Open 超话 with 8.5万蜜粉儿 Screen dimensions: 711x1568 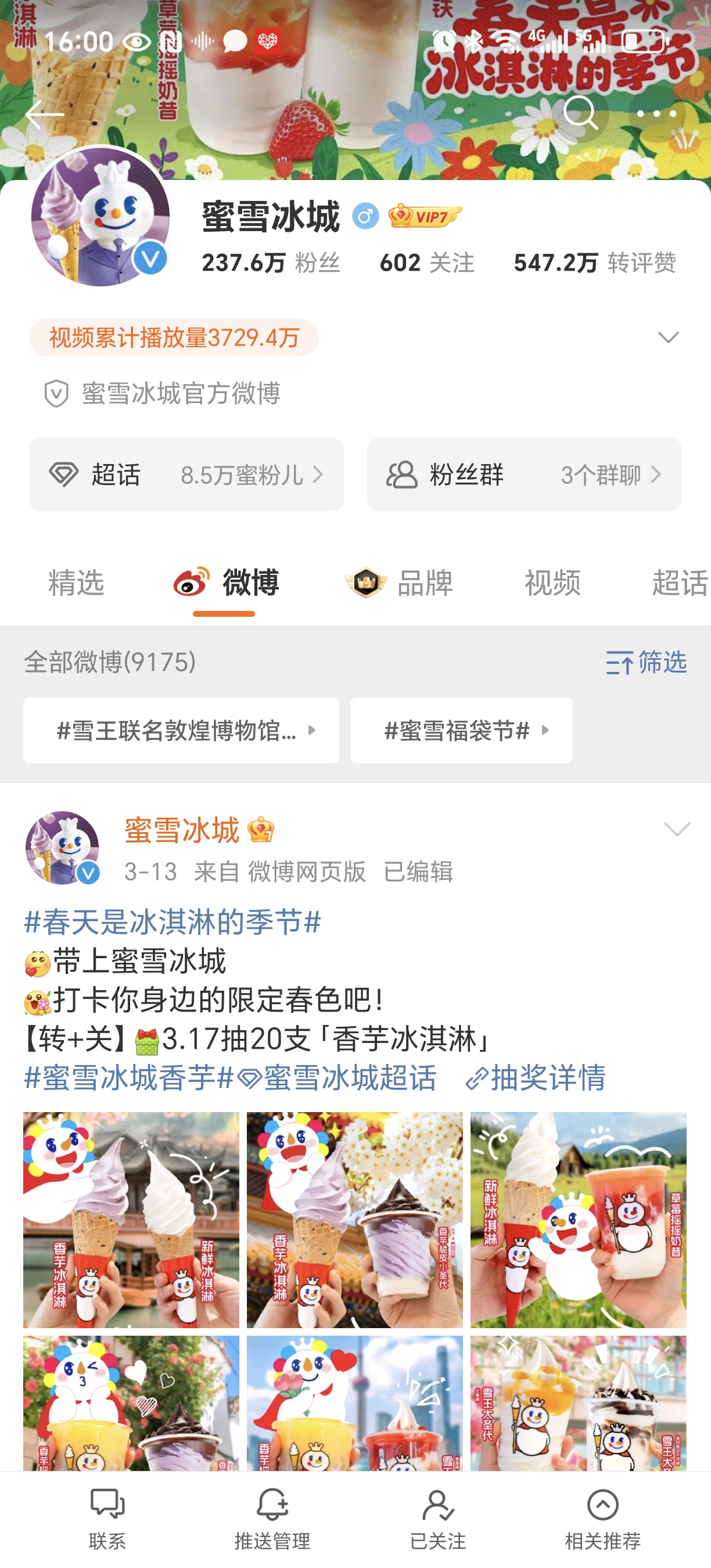[186, 474]
